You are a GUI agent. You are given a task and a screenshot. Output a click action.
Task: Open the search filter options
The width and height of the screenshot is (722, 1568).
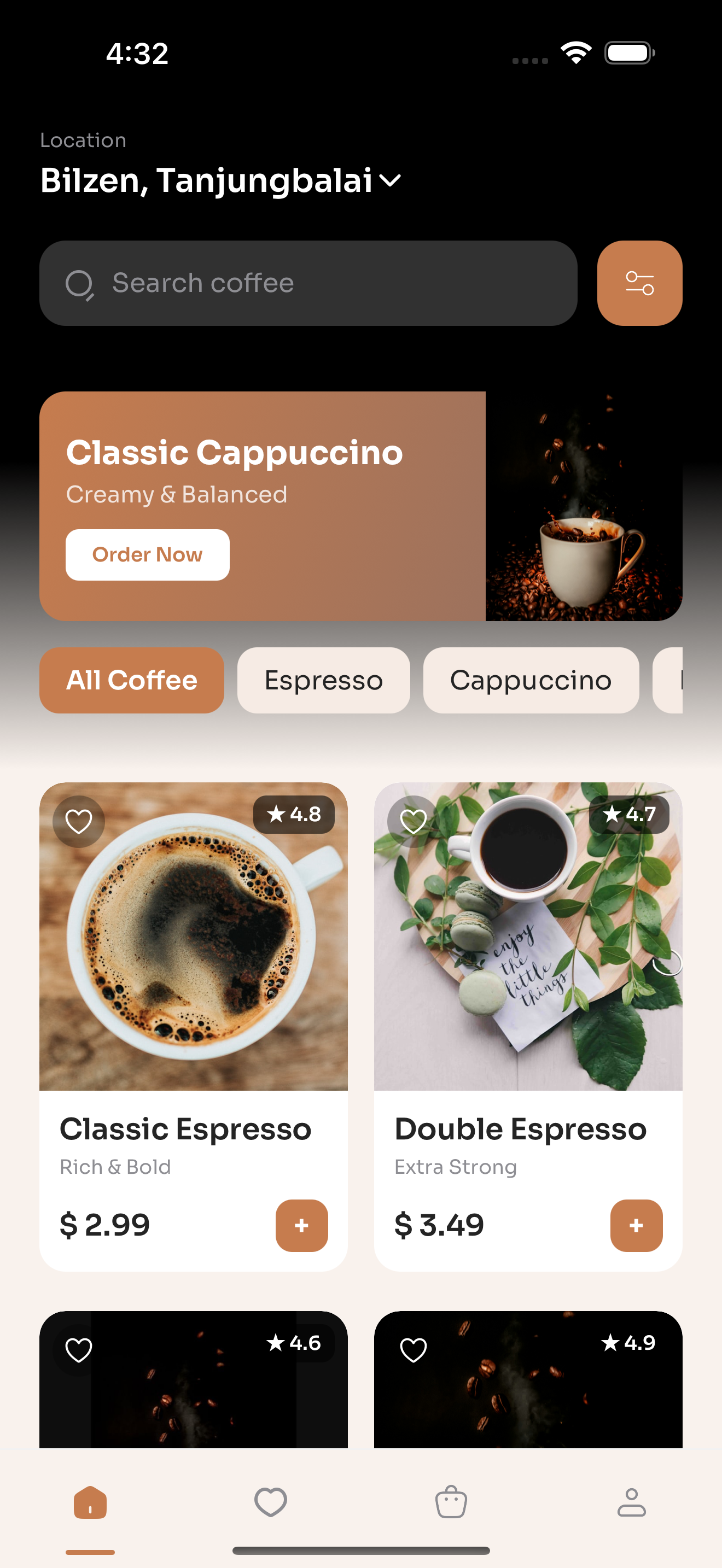(x=639, y=283)
